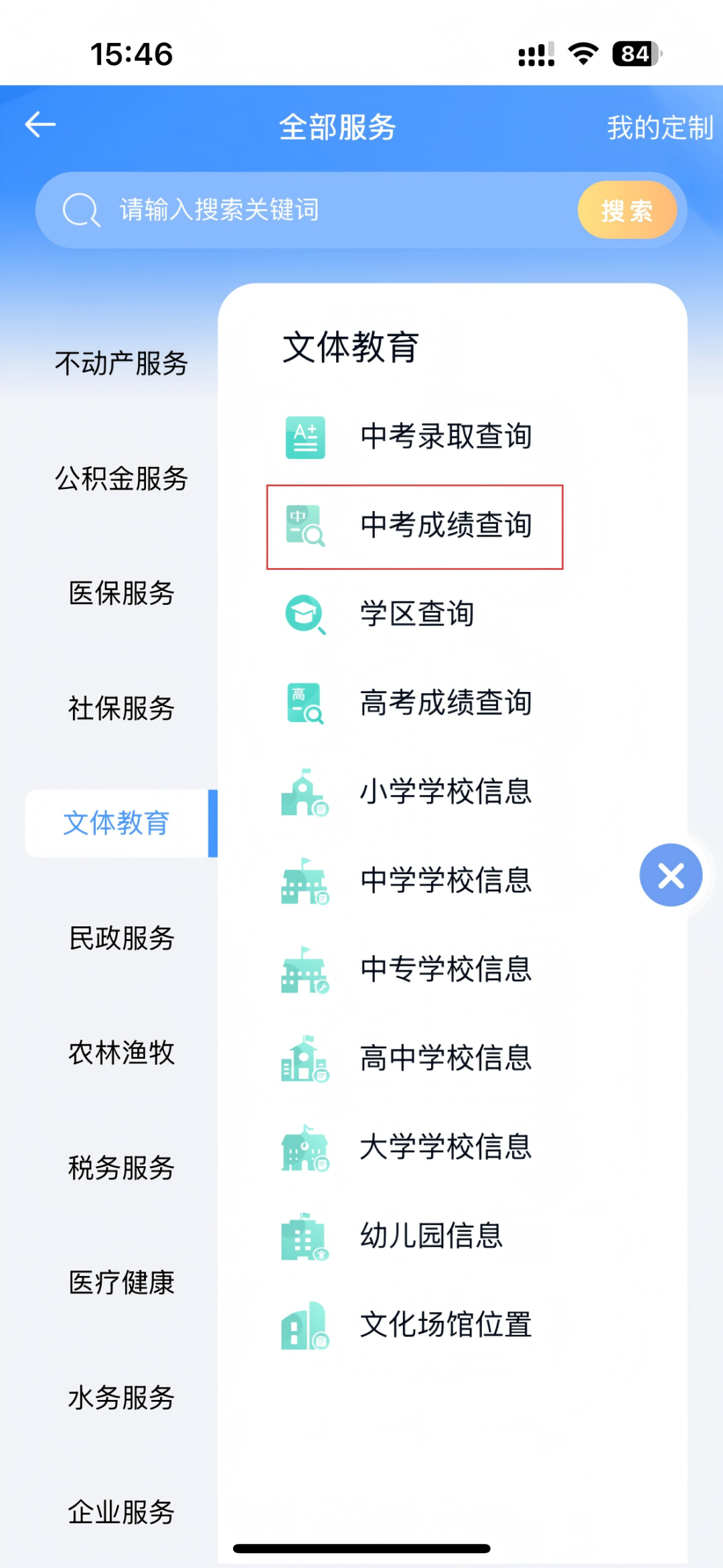This screenshot has height=1568, width=723.
Task: Select the 社保服务 category
Action: coord(121,709)
